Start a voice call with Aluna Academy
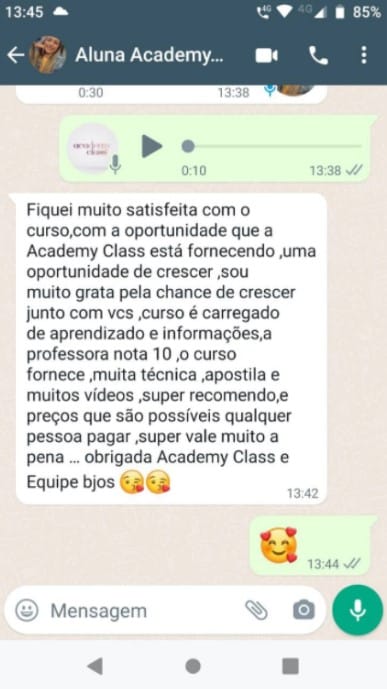 pyautogui.click(x=318, y=56)
